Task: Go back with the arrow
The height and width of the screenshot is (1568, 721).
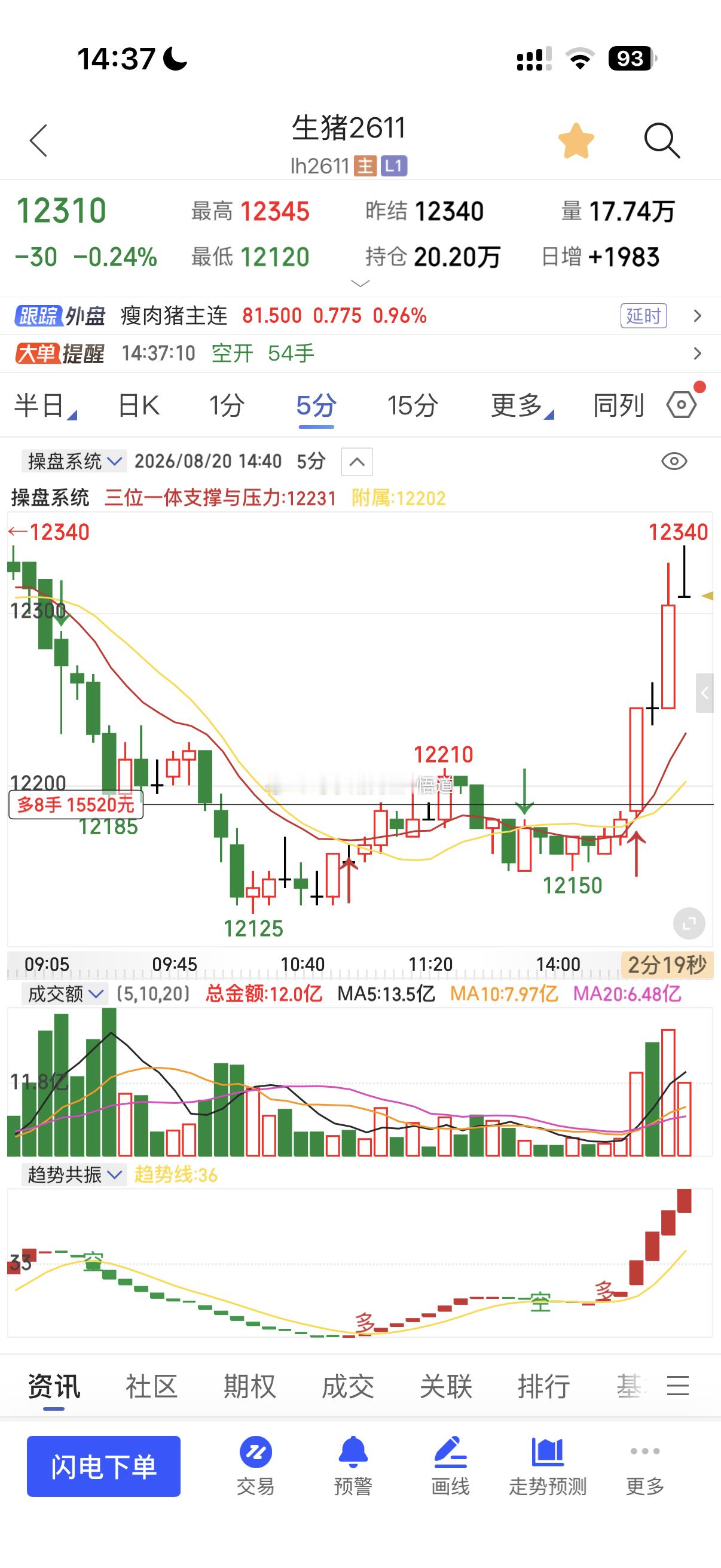Action: pos(38,141)
